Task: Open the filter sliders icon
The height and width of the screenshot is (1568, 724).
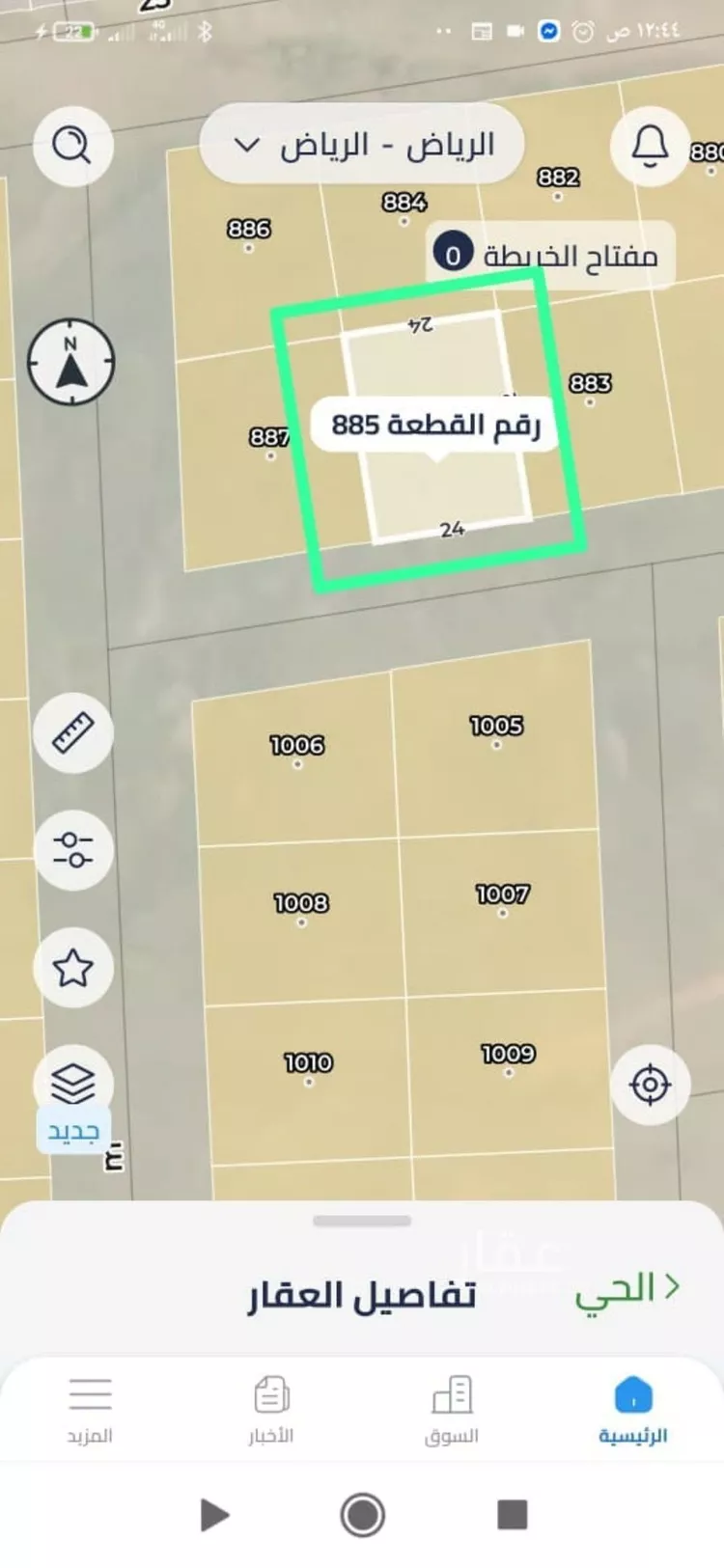Action: 73,850
